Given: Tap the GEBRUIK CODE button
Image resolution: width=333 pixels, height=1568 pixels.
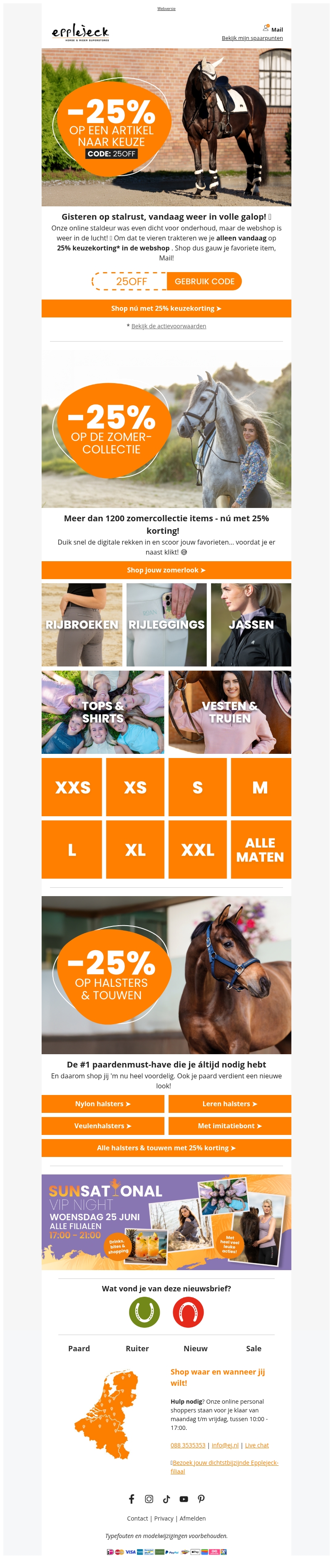Looking at the screenshot, I should pyautogui.click(x=204, y=281).
